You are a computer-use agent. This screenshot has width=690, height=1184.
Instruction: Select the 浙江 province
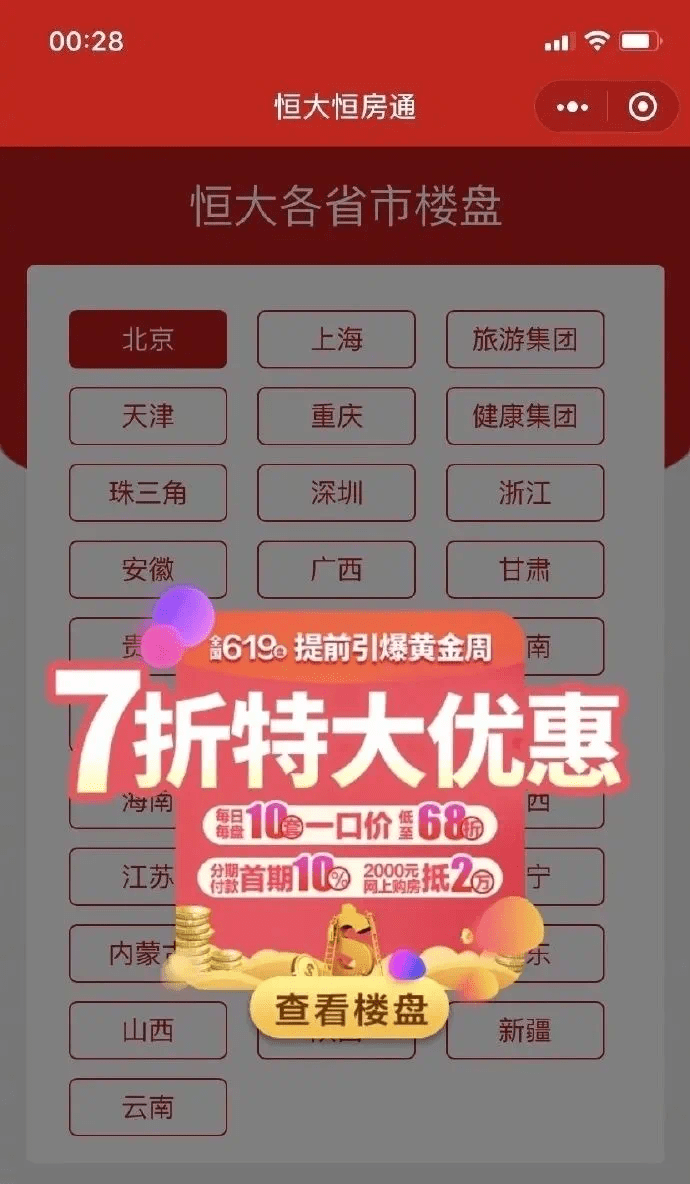coord(525,493)
